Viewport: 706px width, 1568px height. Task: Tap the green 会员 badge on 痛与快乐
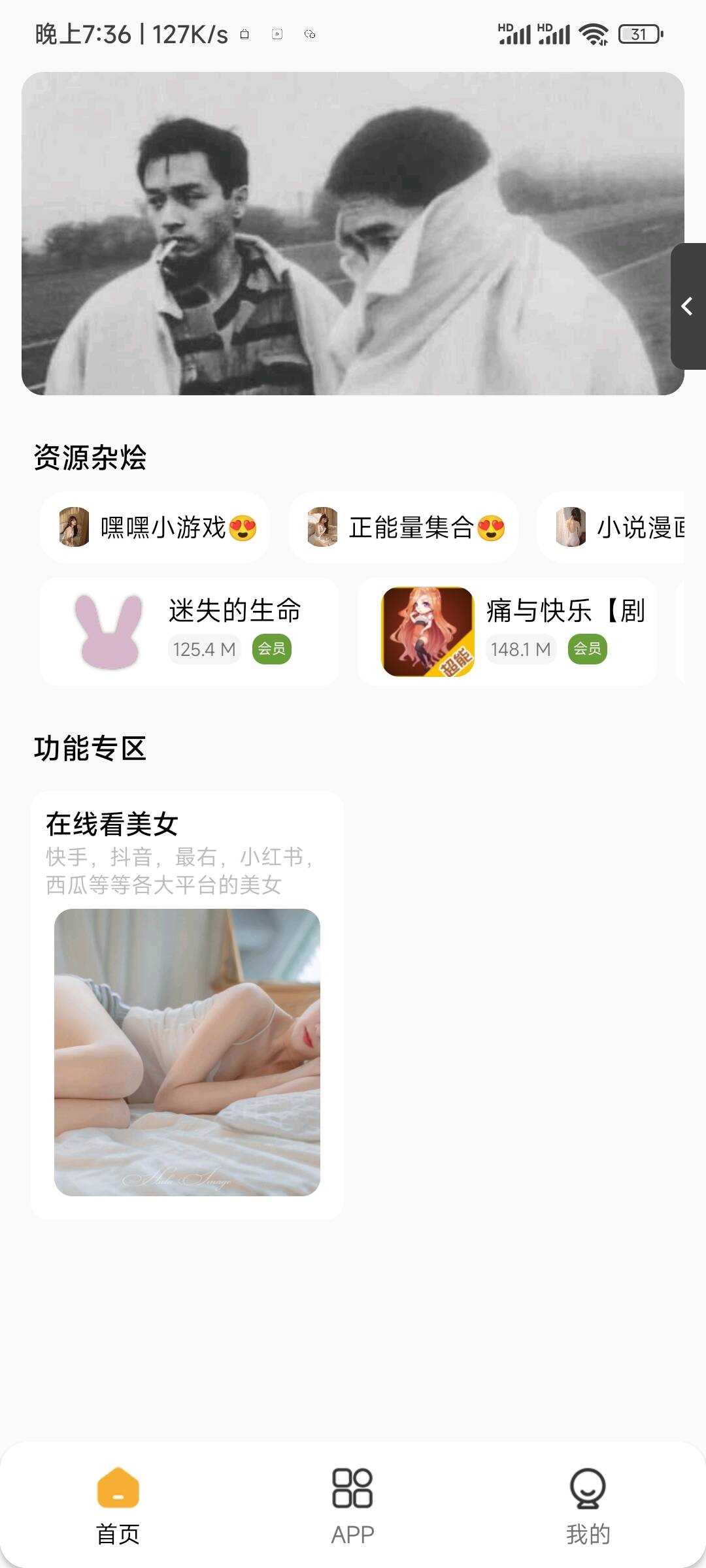[588, 649]
